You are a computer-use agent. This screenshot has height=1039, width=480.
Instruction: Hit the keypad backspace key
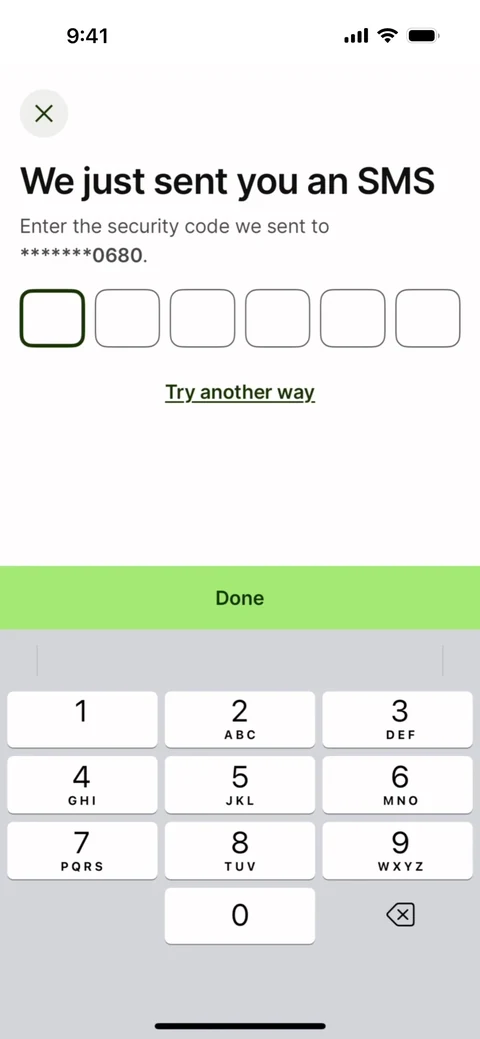(x=400, y=915)
